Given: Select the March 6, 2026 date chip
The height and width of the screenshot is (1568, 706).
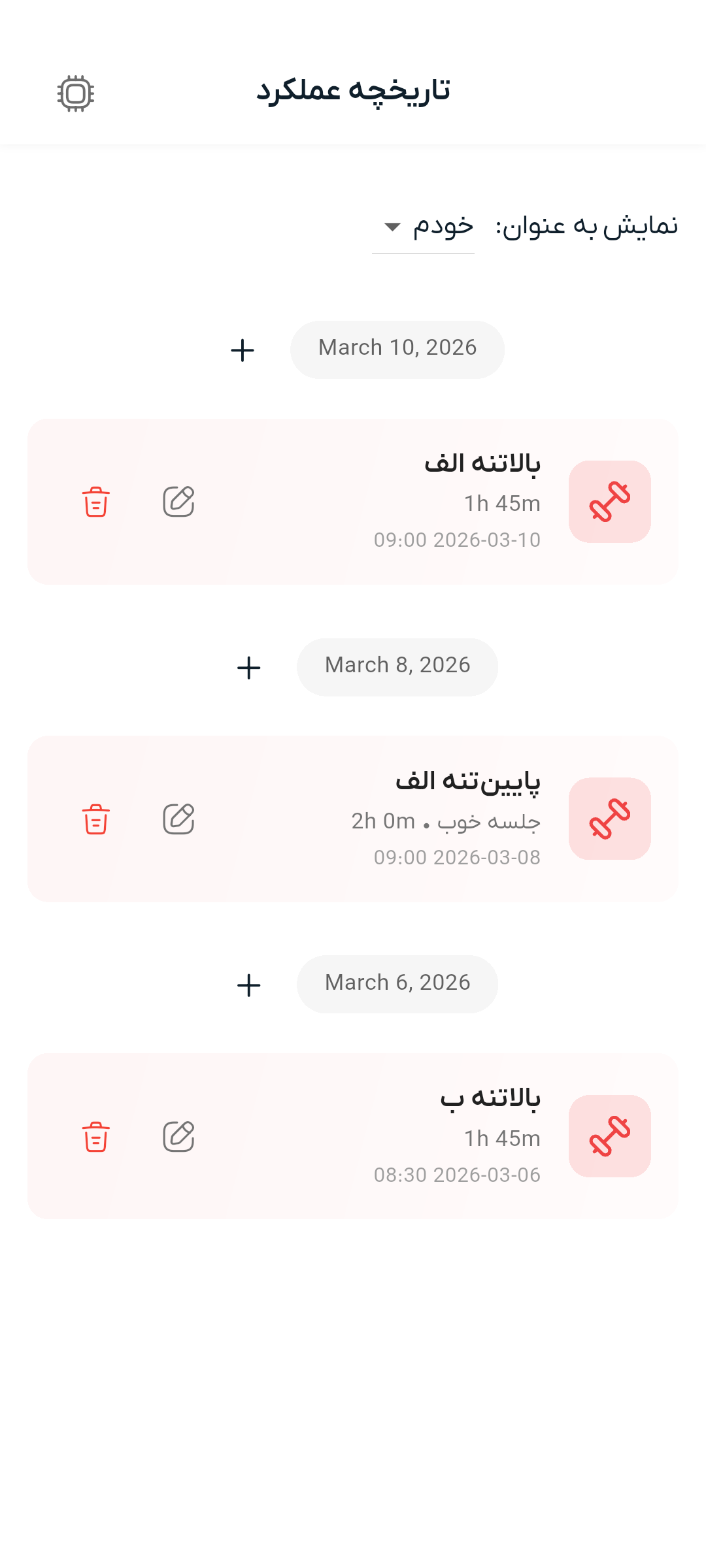Looking at the screenshot, I should click(x=397, y=984).
